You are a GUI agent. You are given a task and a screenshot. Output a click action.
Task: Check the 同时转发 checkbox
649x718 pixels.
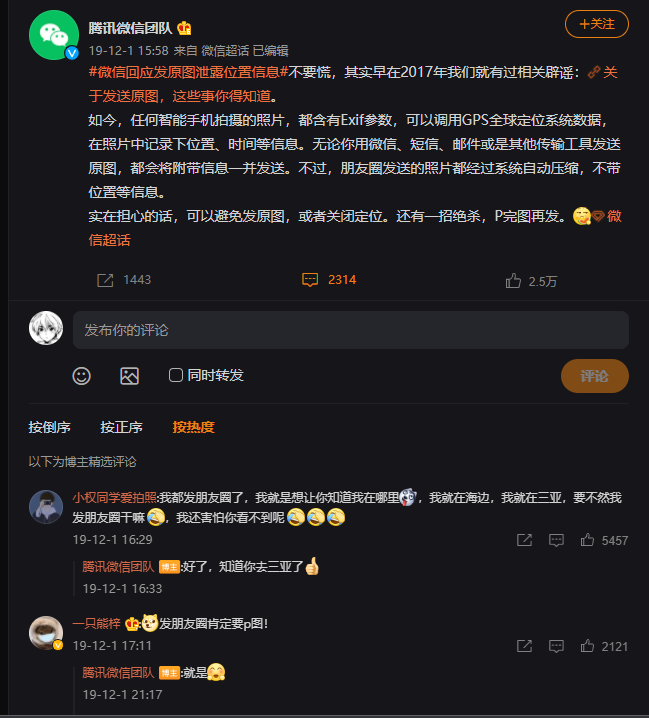click(176, 375)
